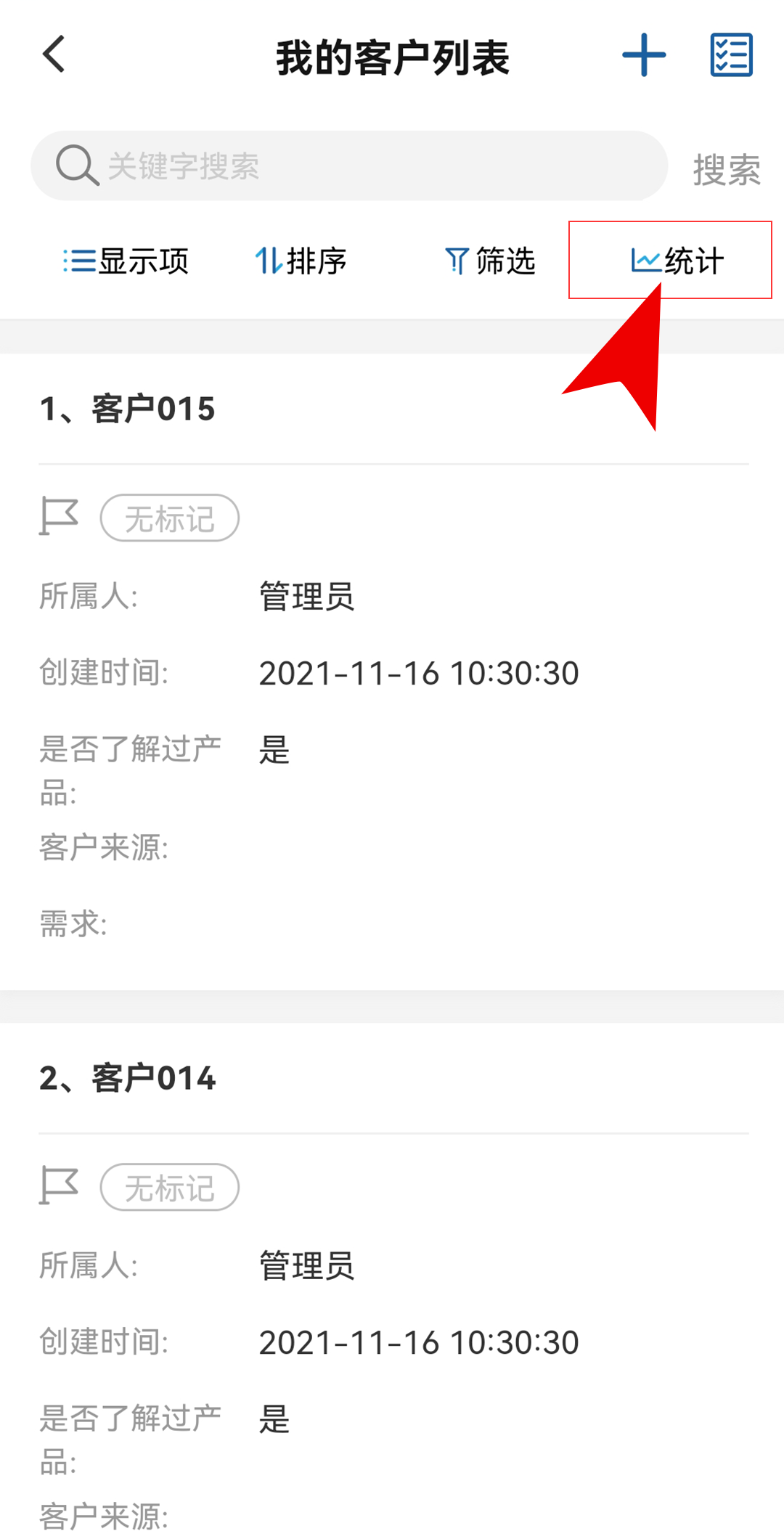Go back using the top-left arrow
The image size is (784, 1539).
[x=54, y=54]
